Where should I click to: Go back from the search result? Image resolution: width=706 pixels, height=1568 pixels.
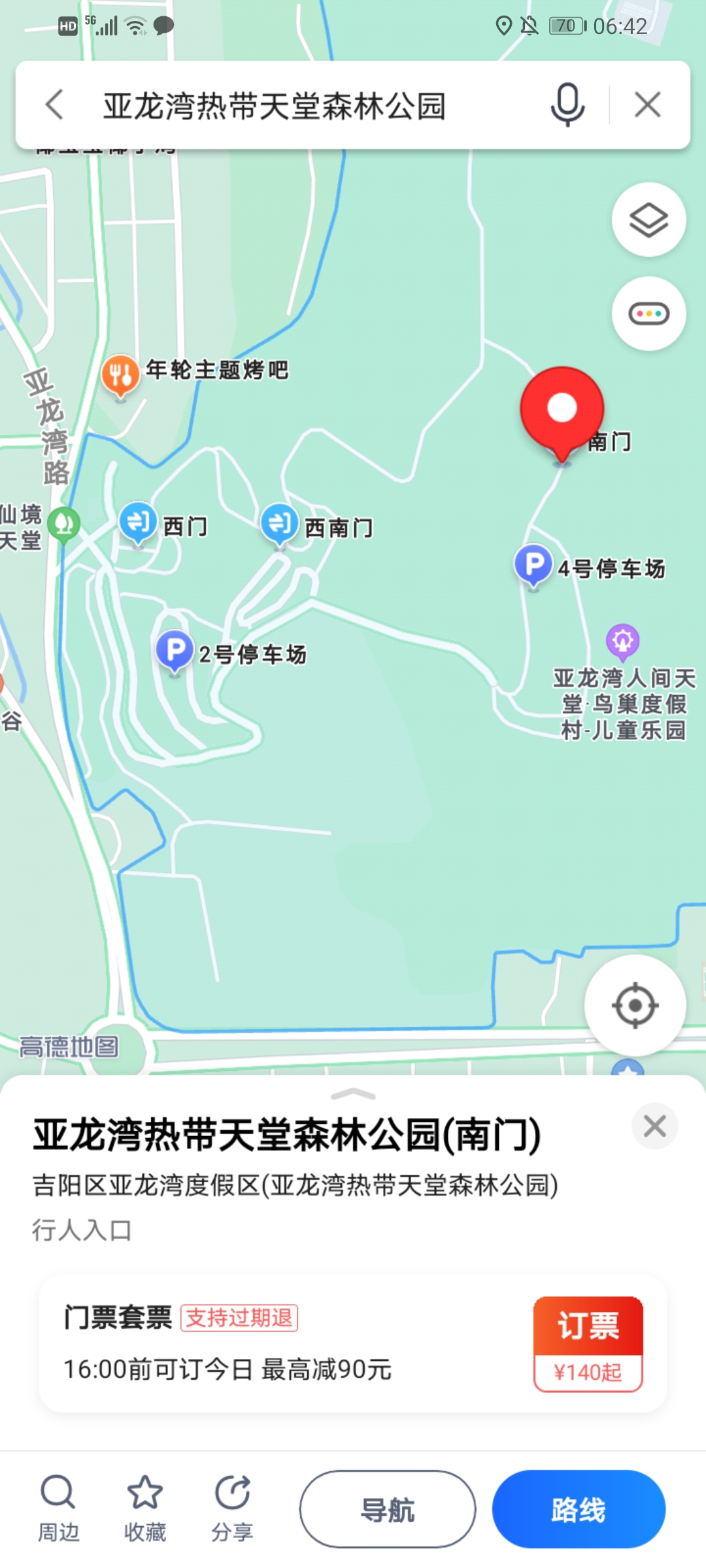pyautogui.click(x=55, y=105)
